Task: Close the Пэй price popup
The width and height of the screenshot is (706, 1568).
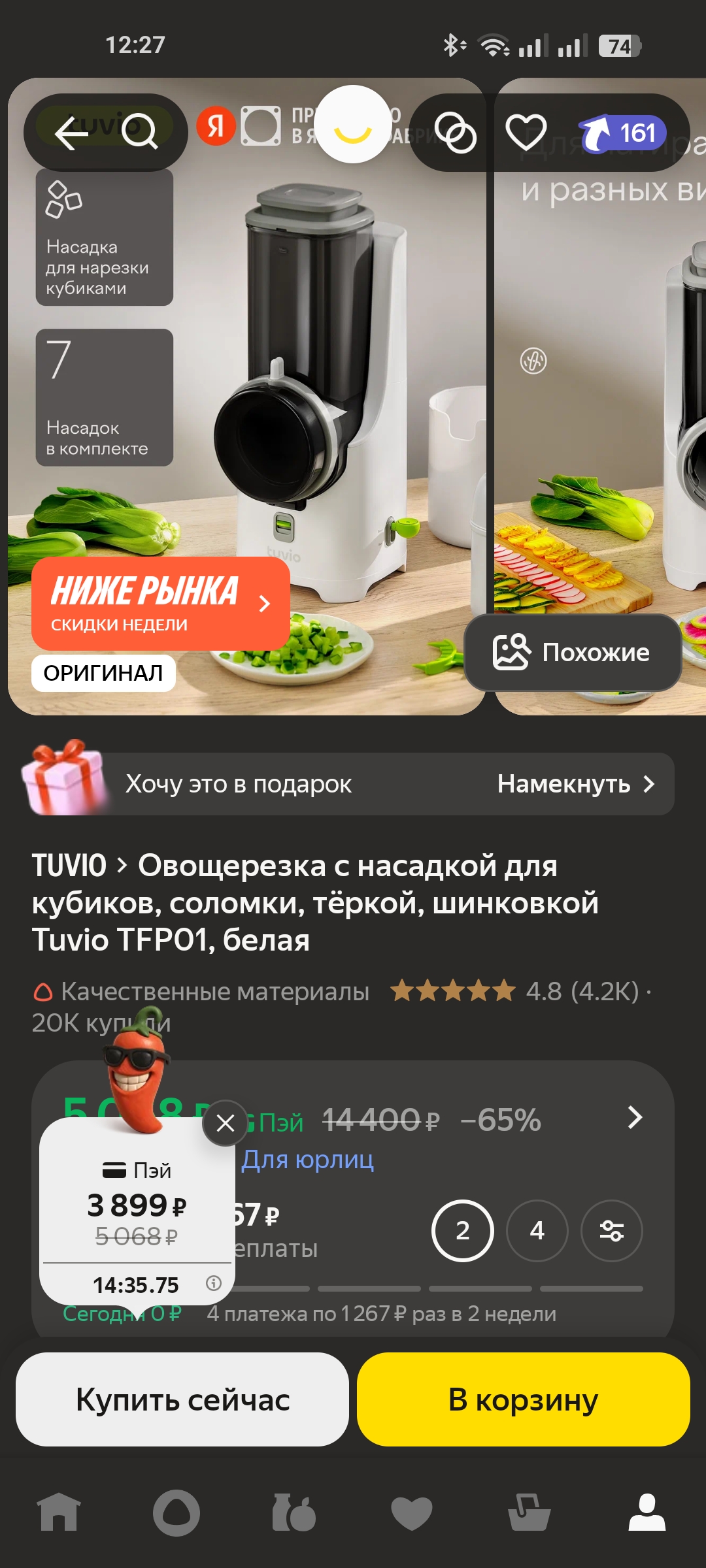Action: coord(226,1123)
